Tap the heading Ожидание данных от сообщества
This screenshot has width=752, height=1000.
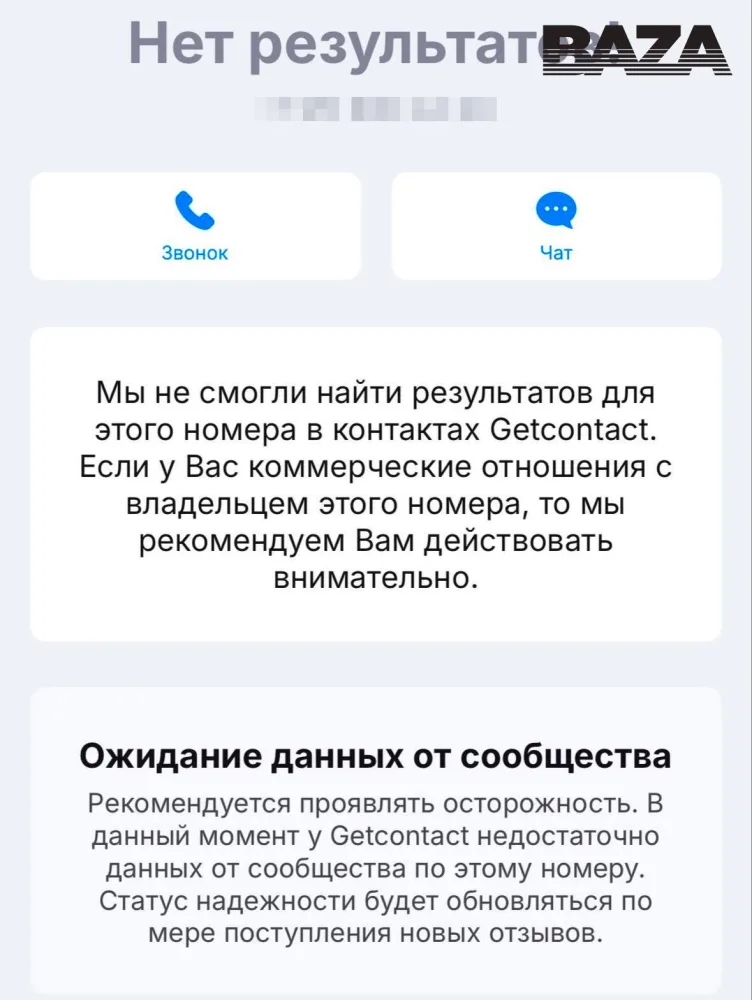[376, 757]
